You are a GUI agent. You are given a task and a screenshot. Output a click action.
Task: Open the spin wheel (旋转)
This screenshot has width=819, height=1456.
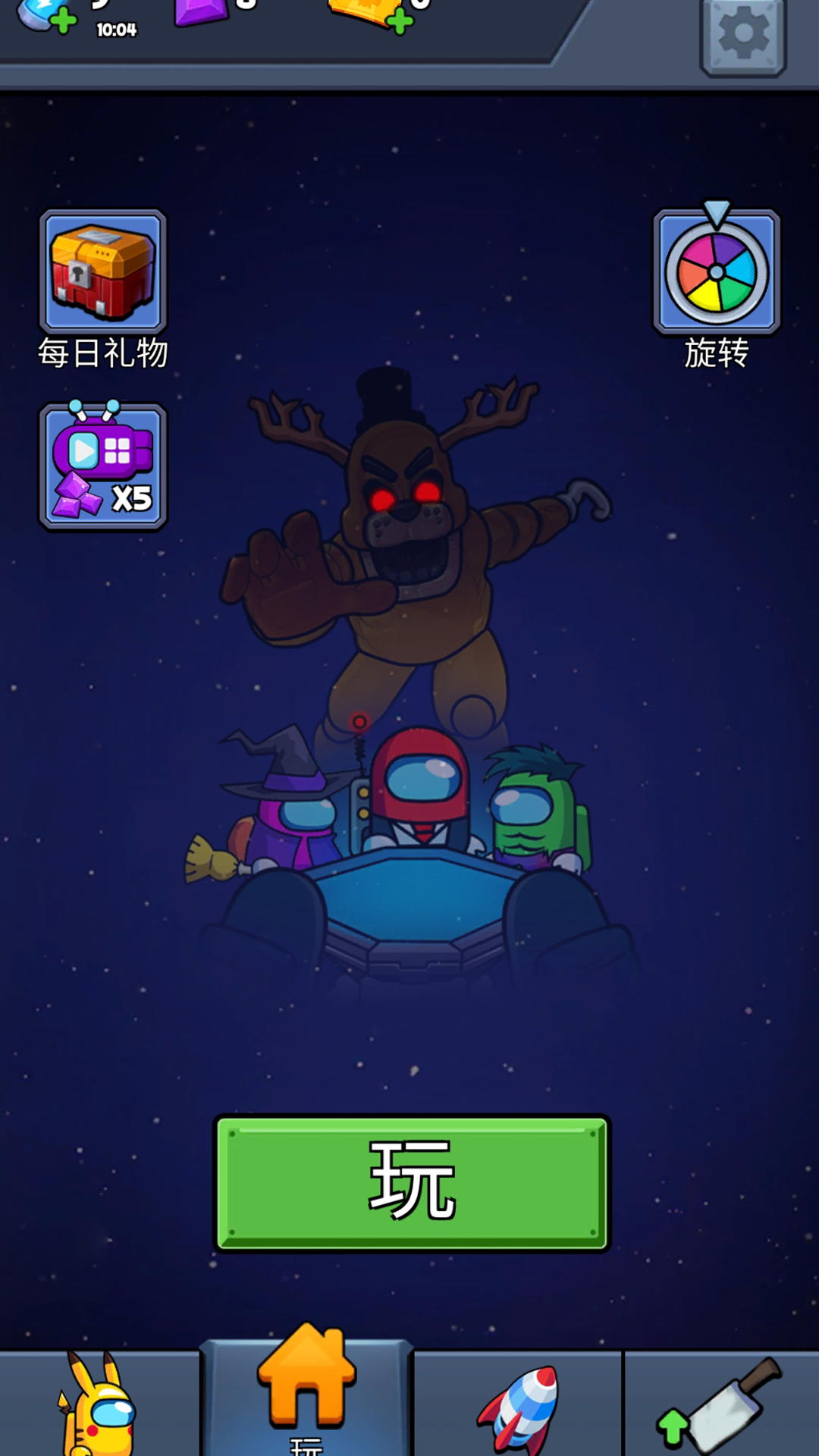tap(717, 273)
